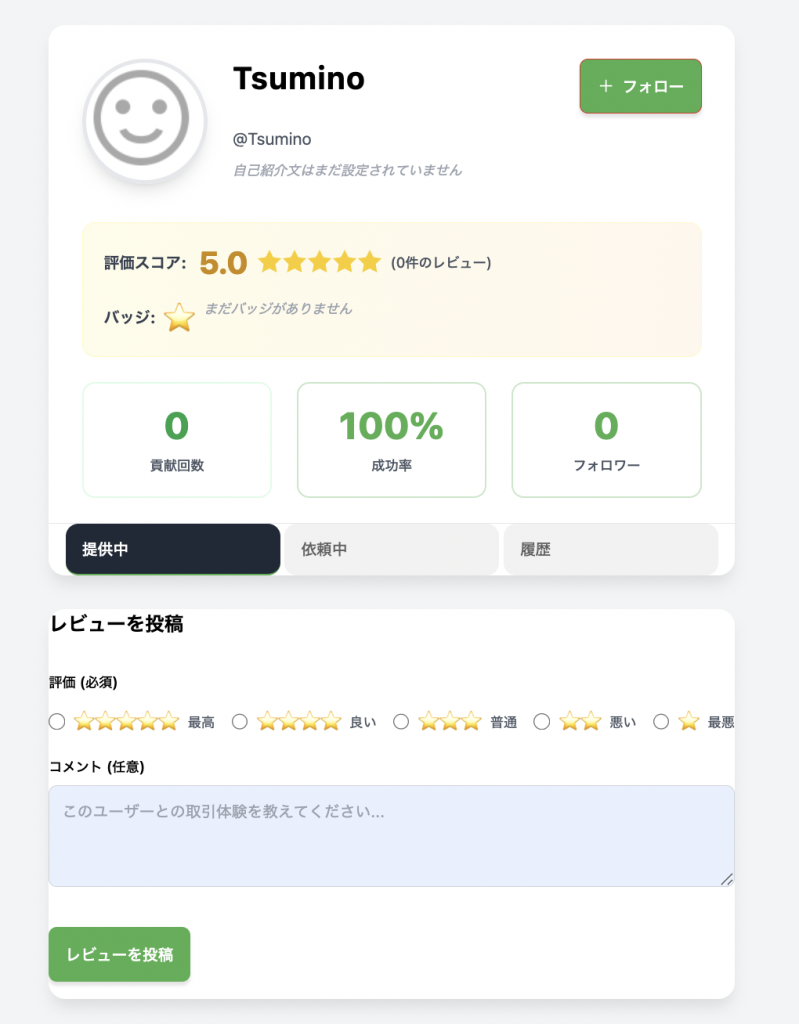
Task: Choose the one-star 最悪 rating
Action: (661, 721)
